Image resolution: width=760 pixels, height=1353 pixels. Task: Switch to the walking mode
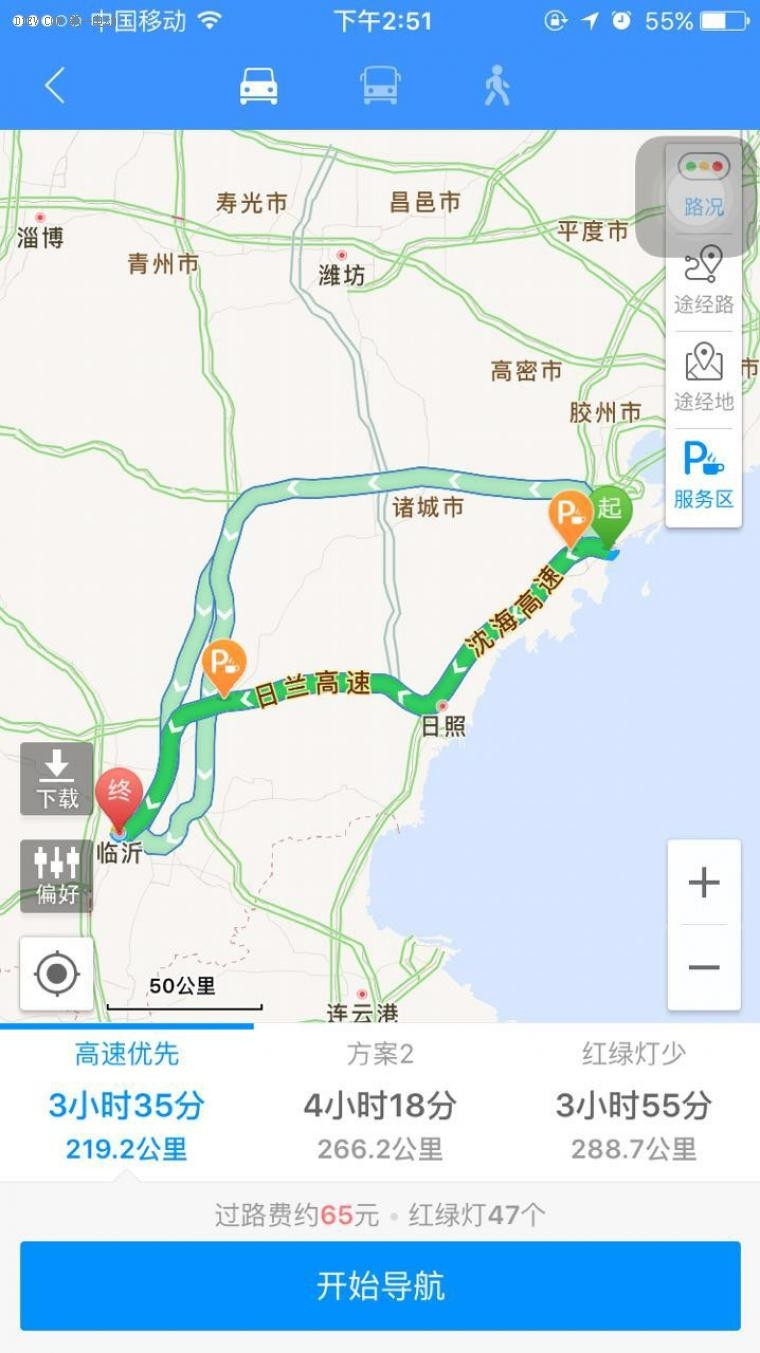click(497, 86)
